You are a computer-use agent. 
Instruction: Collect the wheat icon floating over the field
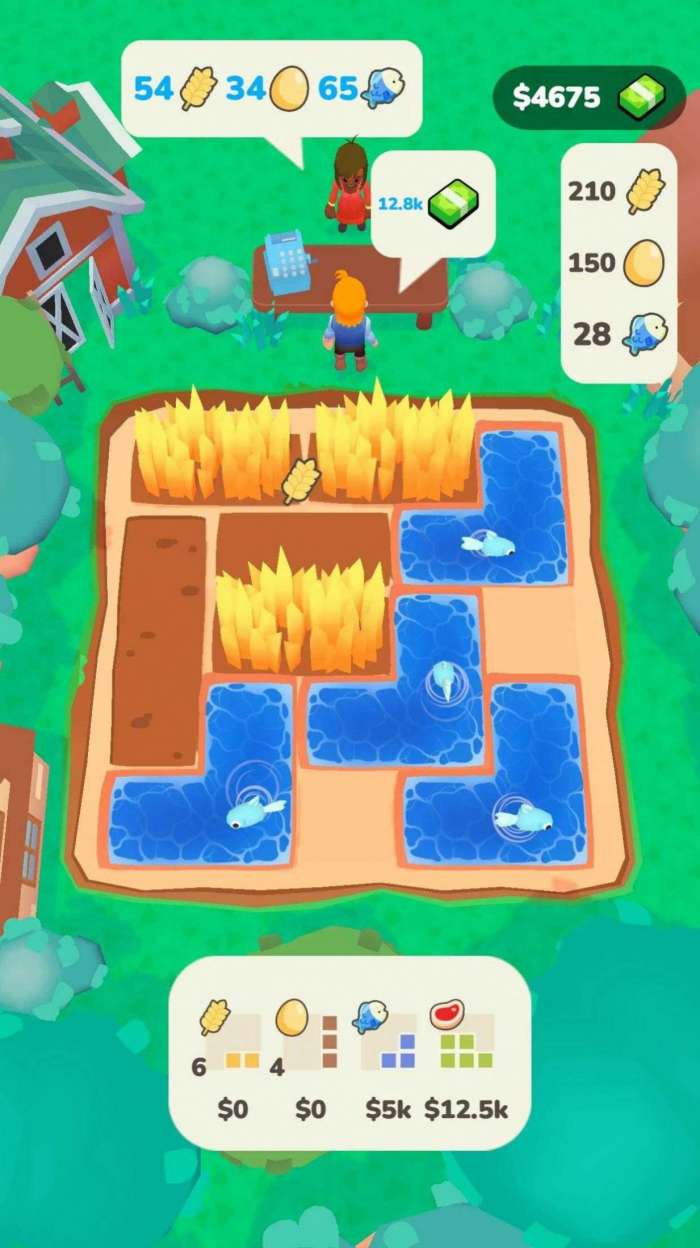point(300,480)
